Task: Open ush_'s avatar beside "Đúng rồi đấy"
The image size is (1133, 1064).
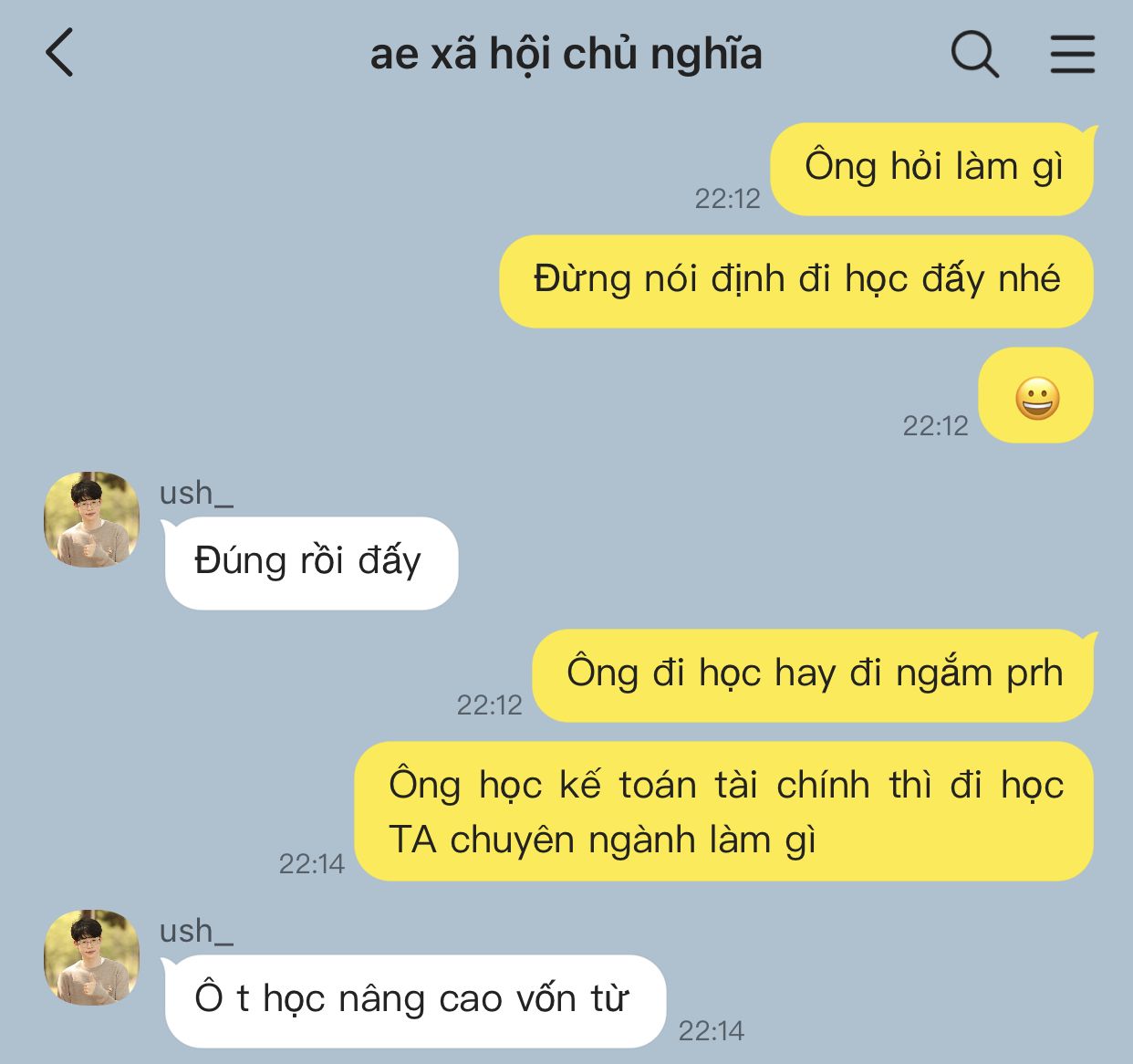Action: tap(91, 519)
